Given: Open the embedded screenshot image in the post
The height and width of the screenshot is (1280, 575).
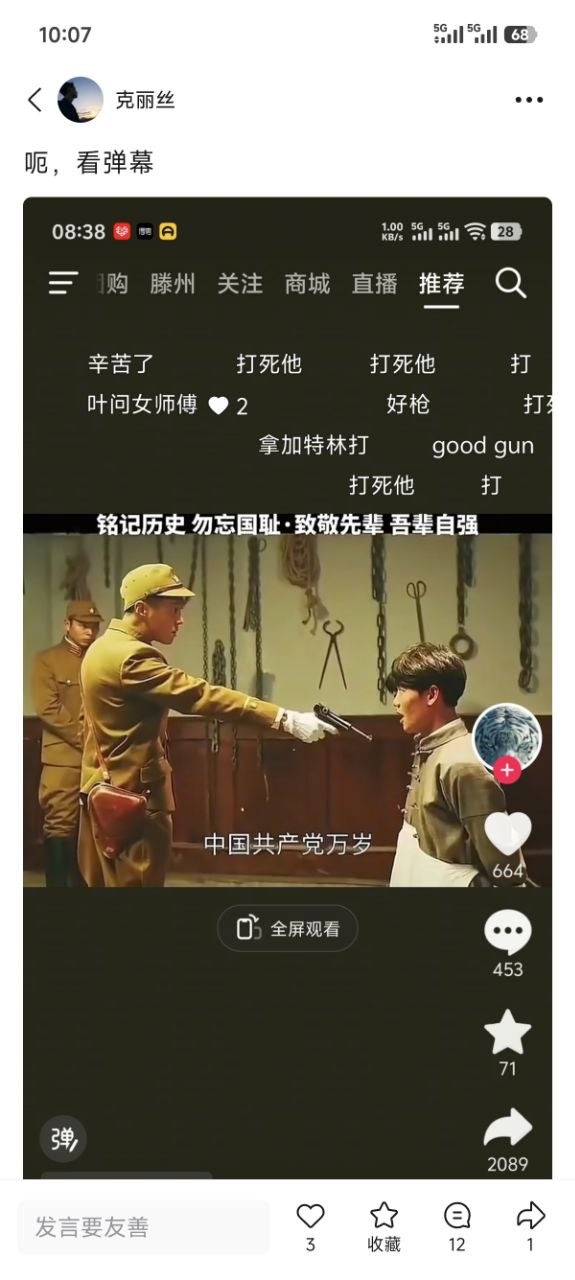Looking at the screenshot, I should (x=288, y=687).
